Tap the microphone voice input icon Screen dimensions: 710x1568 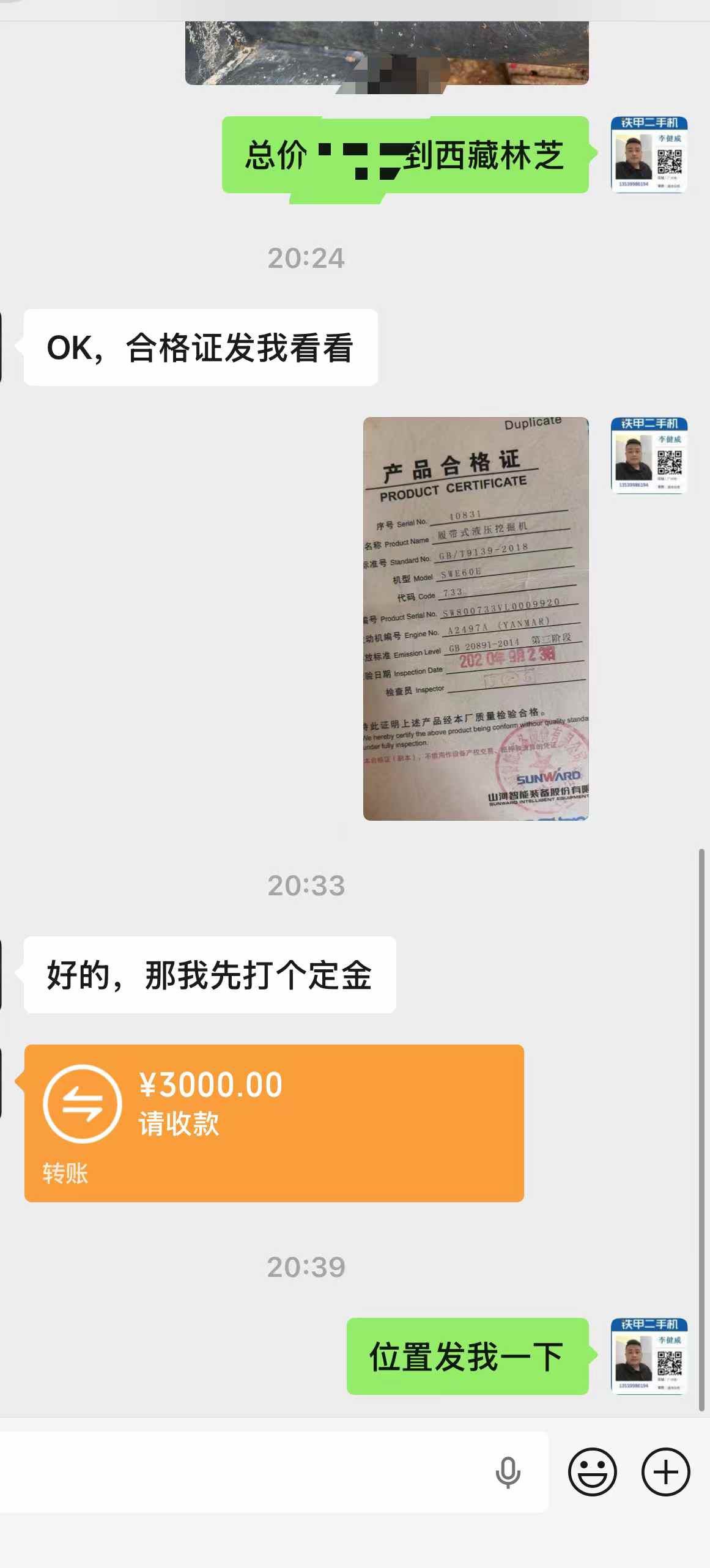[508, 1472]
